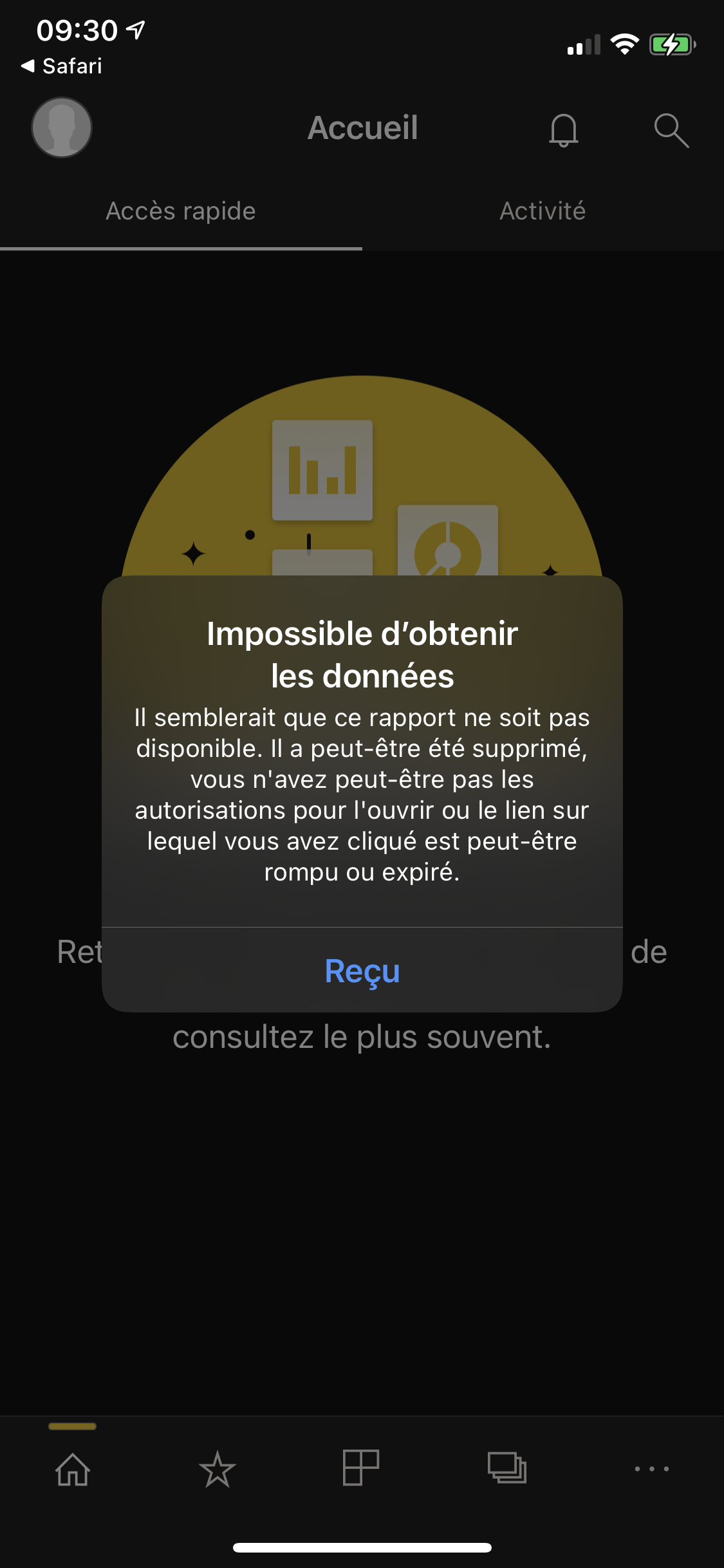Dismiss the error dialog with Reçu
The height and width of the screenshot is (1568, 724).
(362, 970)
